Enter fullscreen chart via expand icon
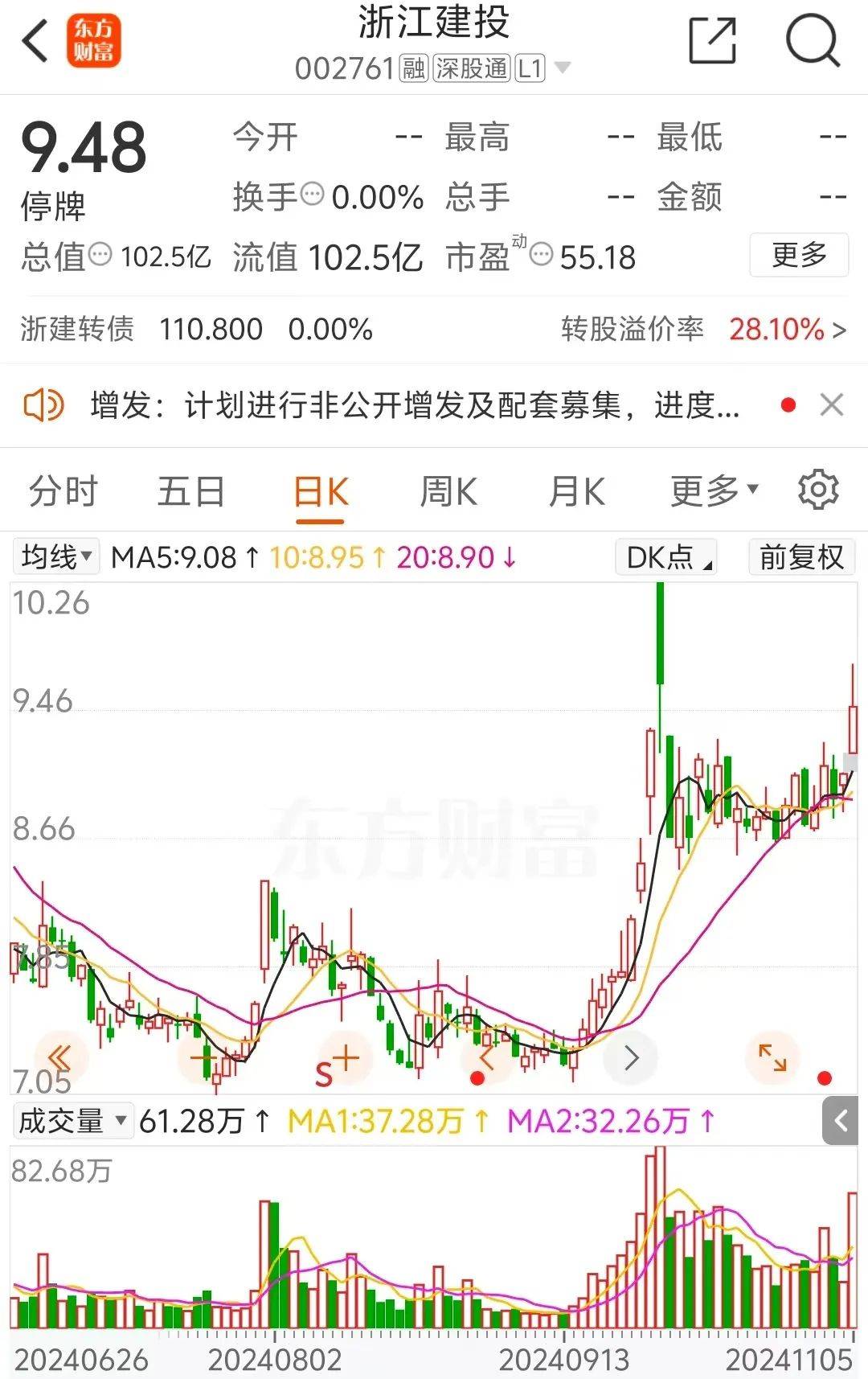 (x=773, y=1059)
